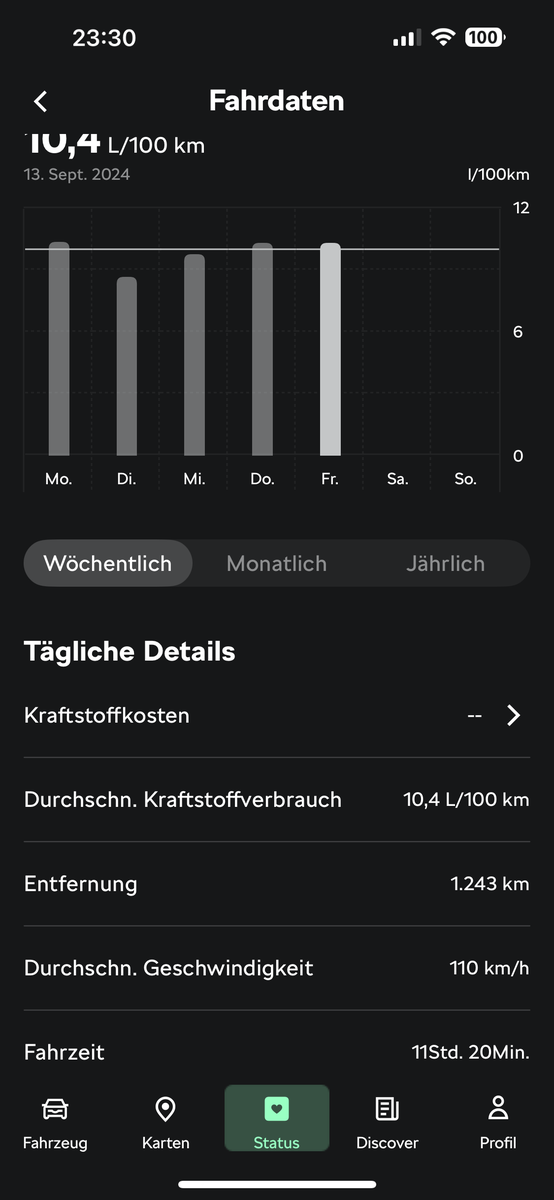Open the Fahrzeug tab

[55, 1122]
